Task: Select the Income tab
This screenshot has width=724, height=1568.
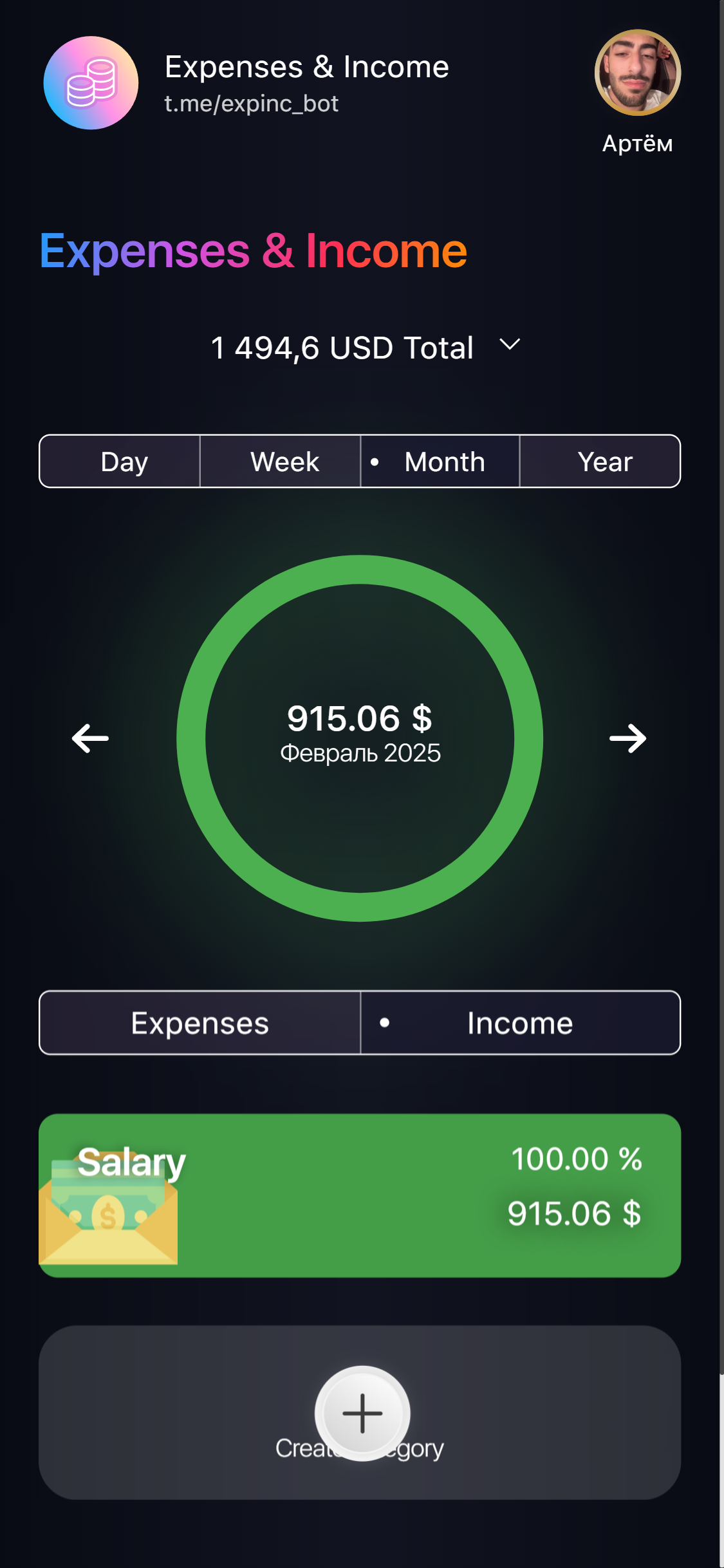Action: 520,1023
